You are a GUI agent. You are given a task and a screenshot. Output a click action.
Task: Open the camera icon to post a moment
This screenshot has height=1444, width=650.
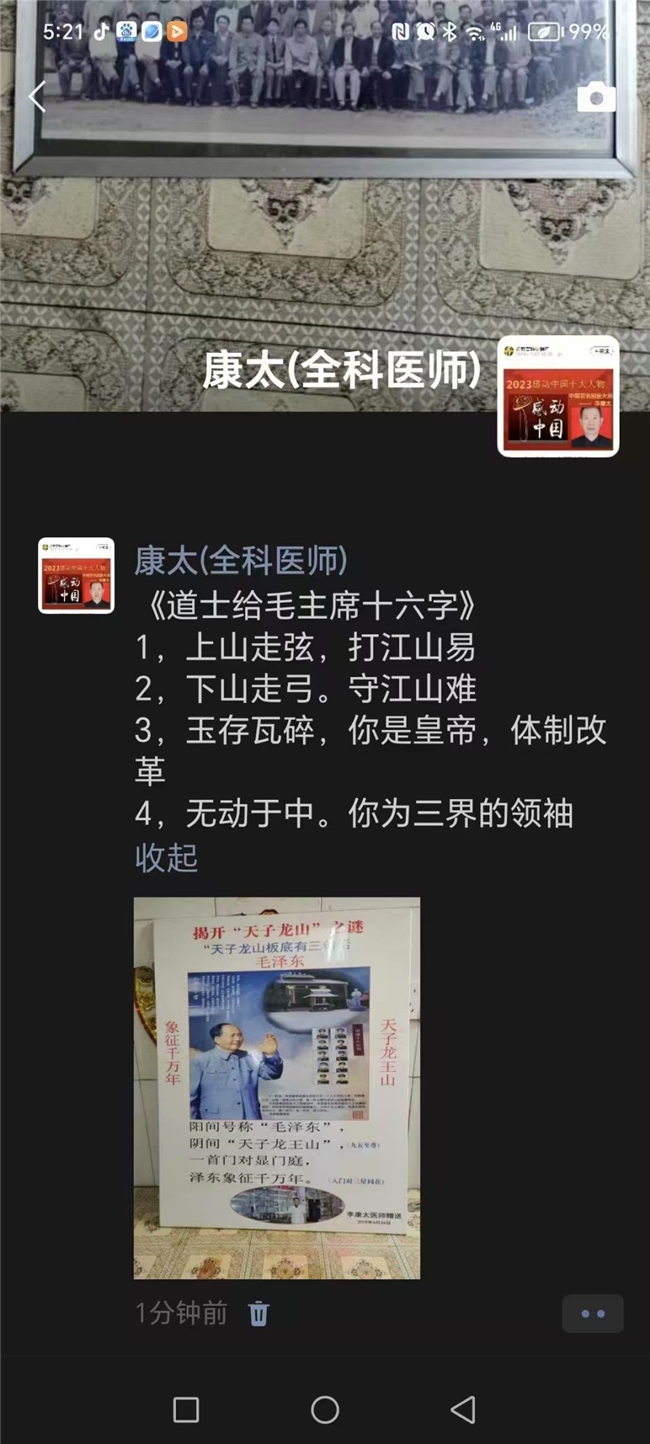(596, 97)
